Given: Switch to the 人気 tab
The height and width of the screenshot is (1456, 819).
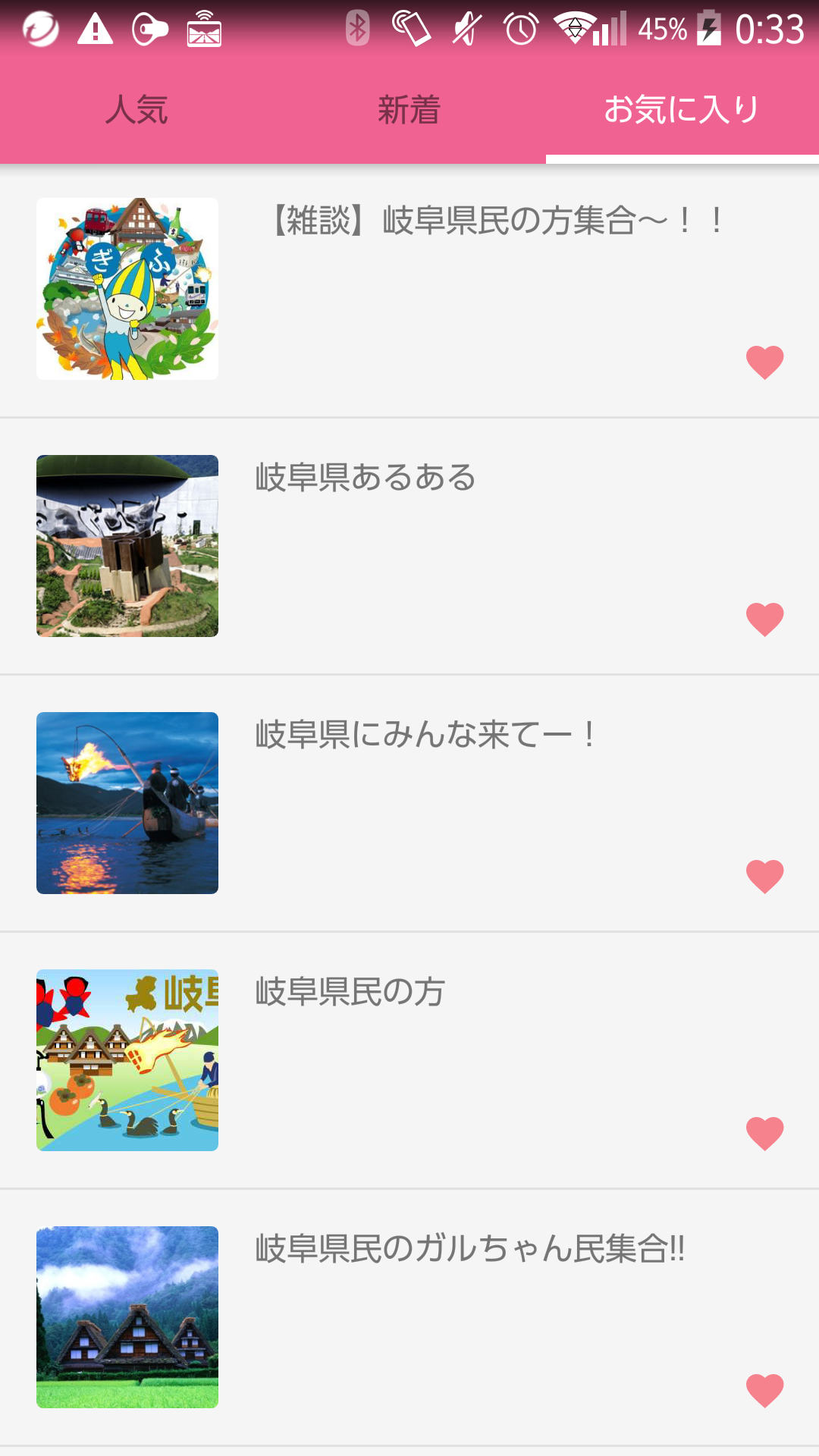Looking at the screenshot, I should click(136, 110).
